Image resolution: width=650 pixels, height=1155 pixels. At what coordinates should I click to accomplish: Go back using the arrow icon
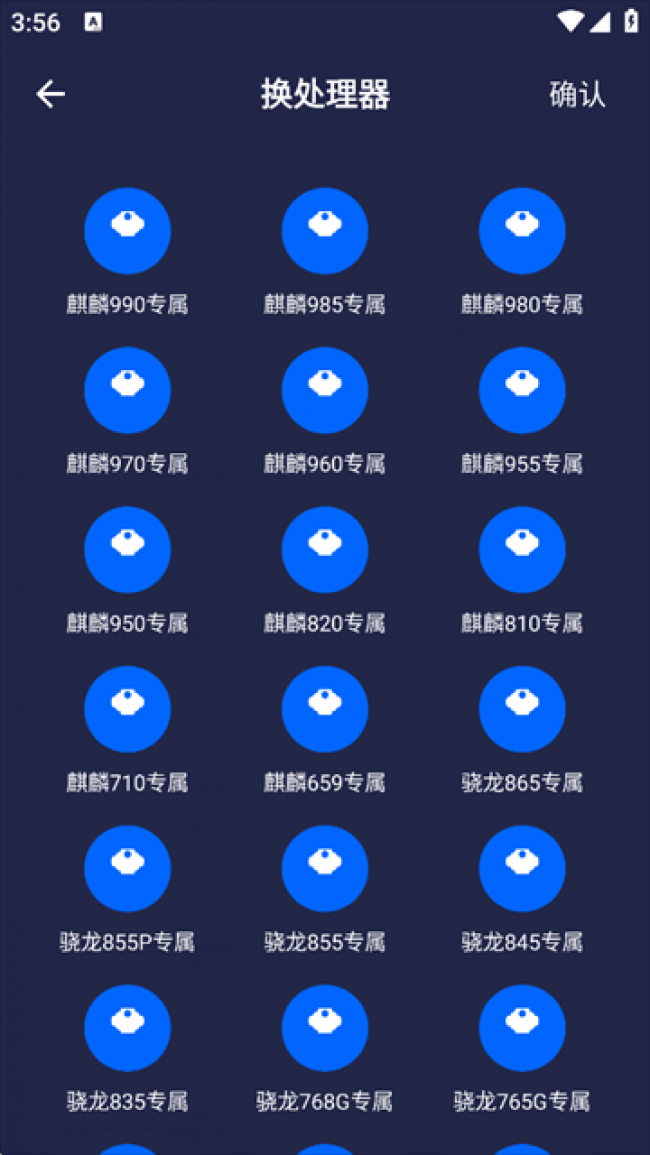tap(50, 94)
